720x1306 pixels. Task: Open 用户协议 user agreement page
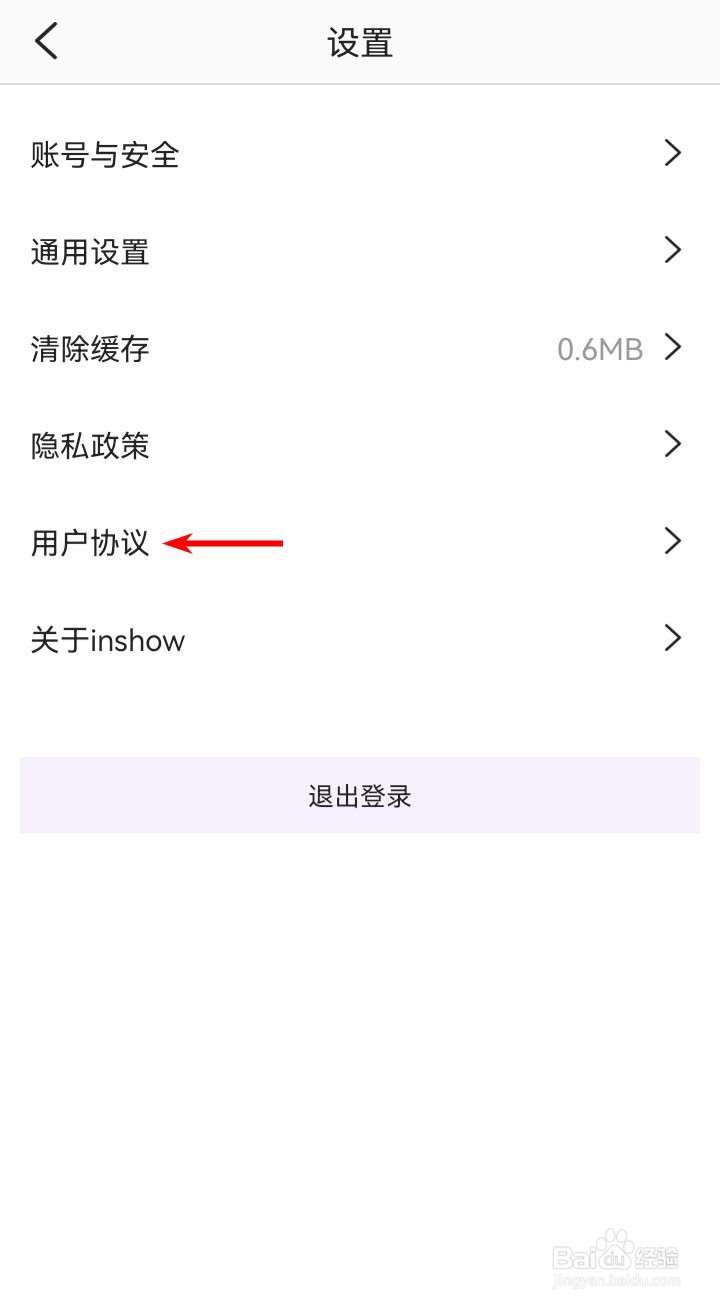pos(90,542)
